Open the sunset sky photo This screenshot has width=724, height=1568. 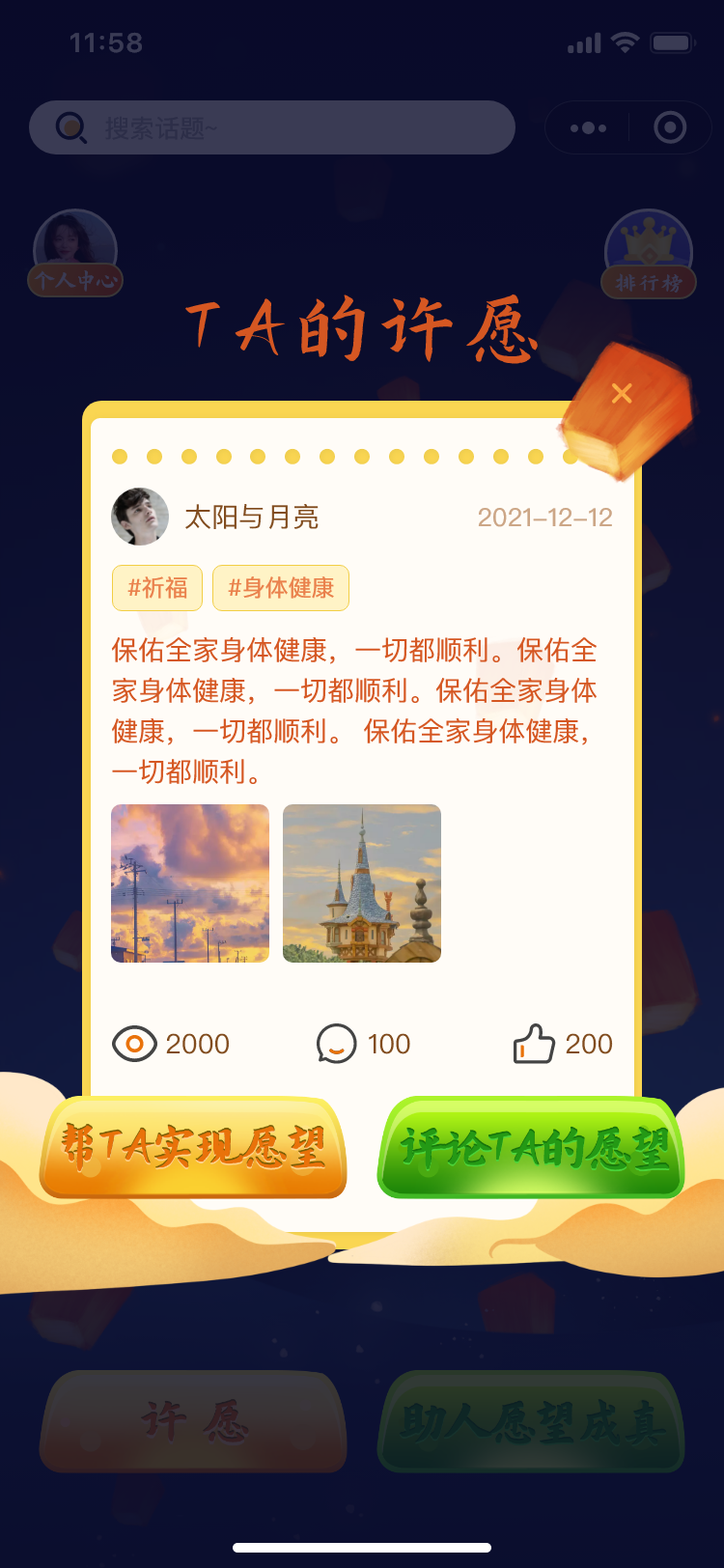(x=190, y=883)
